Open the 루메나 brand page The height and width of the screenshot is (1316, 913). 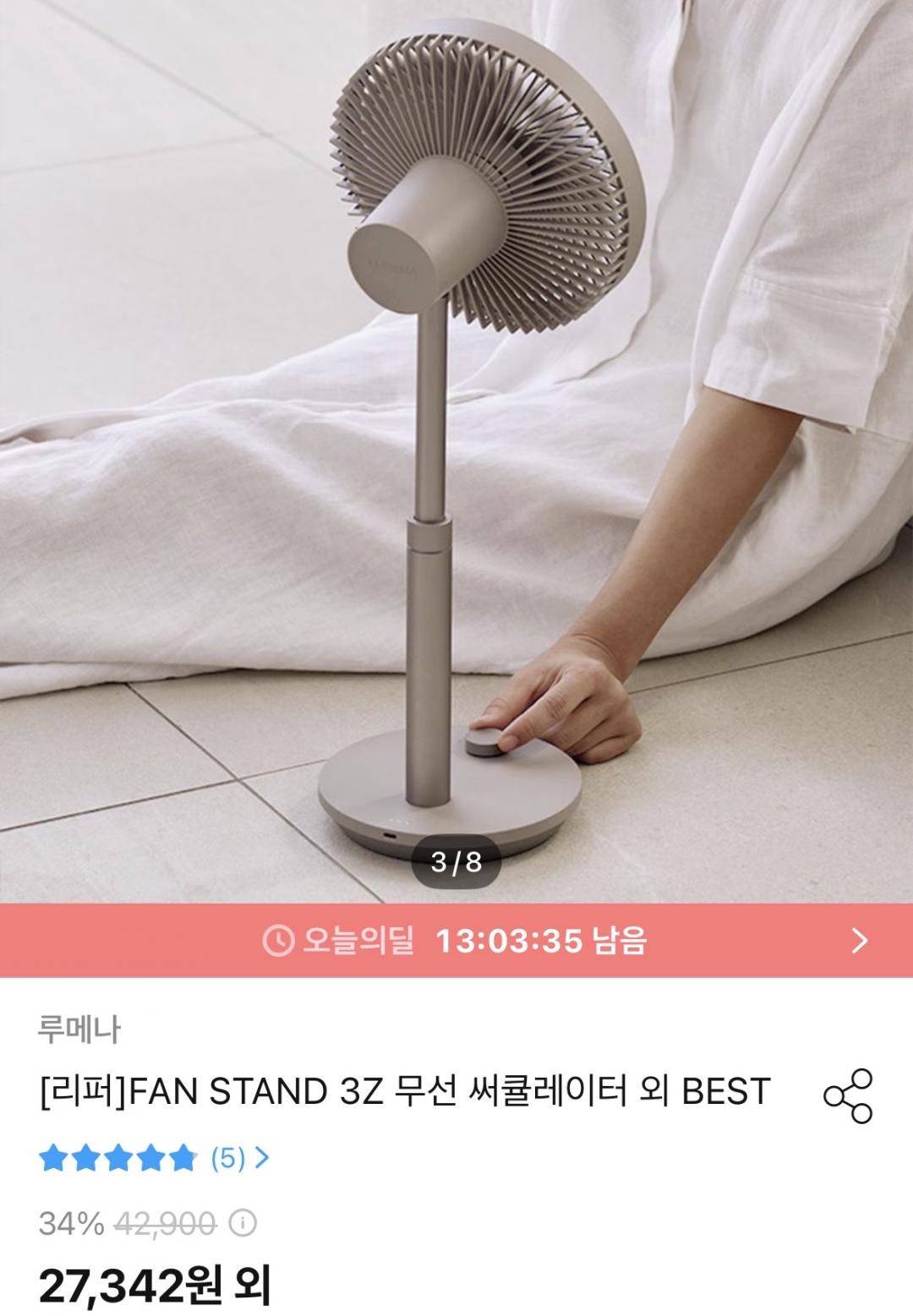tap(79, 1029)
